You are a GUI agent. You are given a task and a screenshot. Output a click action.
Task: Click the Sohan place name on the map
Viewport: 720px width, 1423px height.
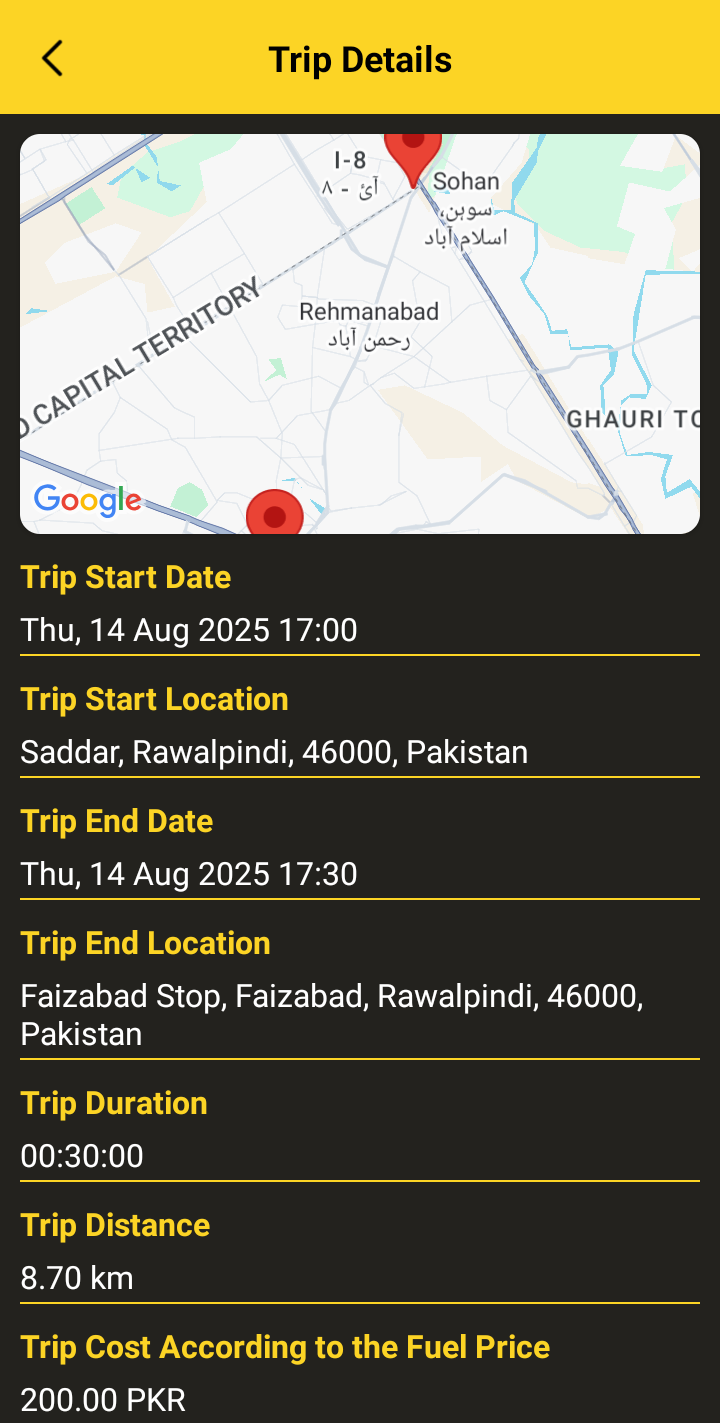(467, 181)
